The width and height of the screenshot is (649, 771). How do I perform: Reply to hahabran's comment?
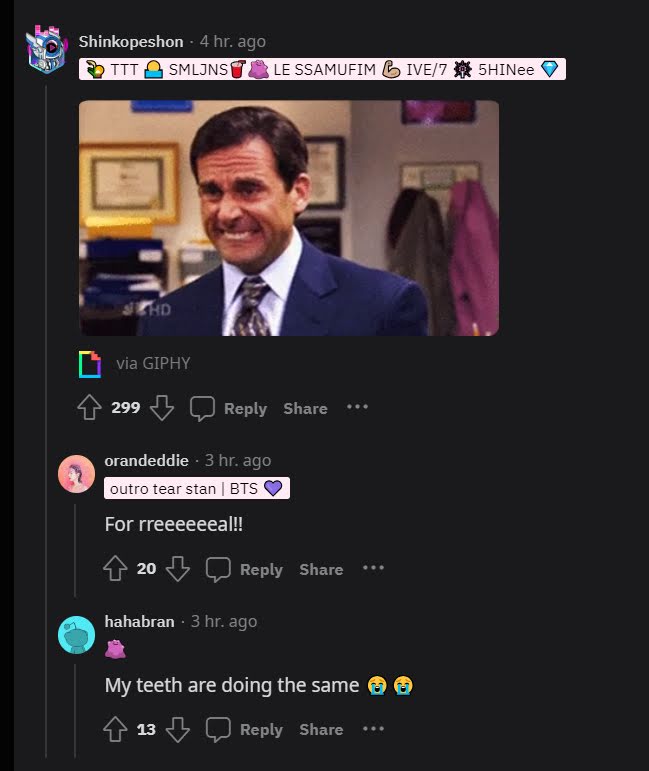[244, 730]
